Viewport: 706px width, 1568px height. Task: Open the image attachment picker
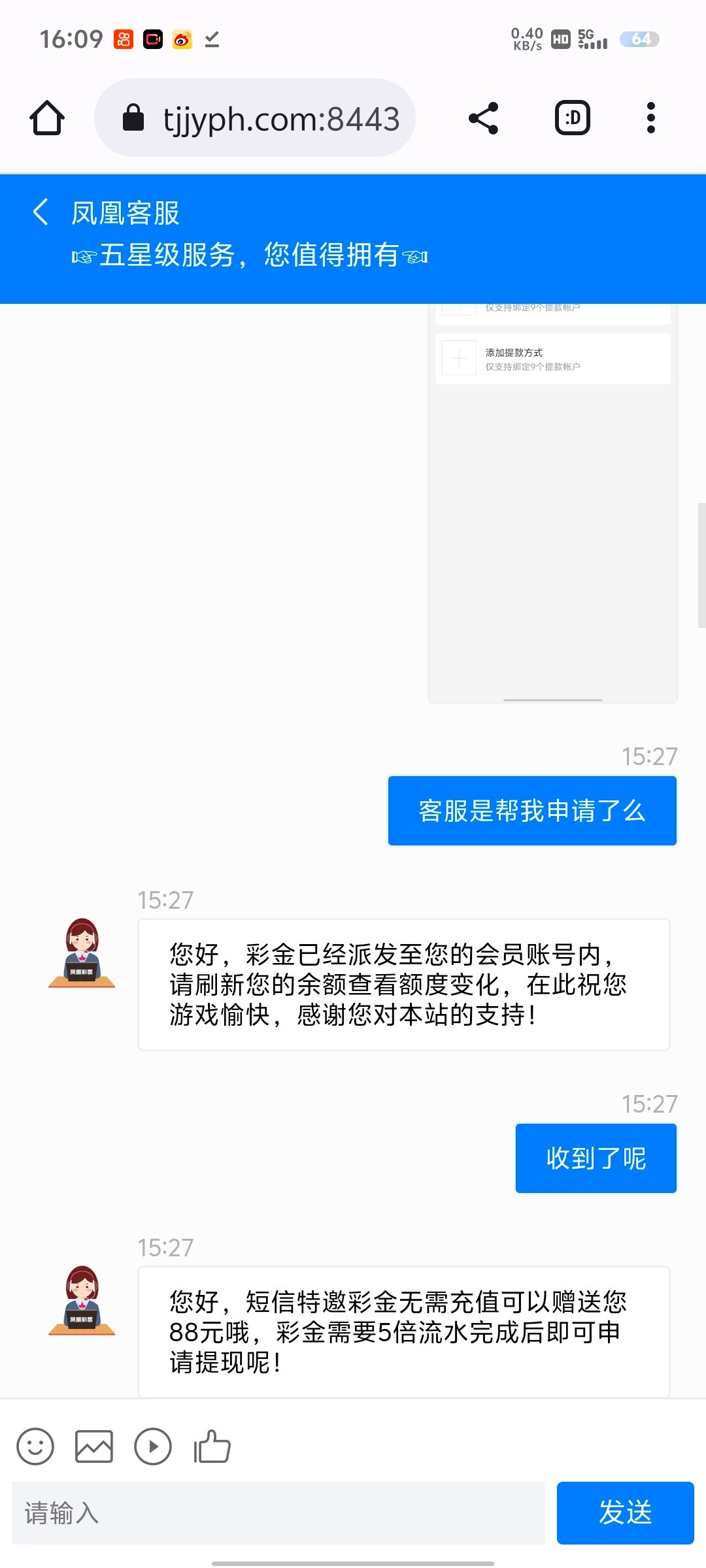[x=95, y=1446]
